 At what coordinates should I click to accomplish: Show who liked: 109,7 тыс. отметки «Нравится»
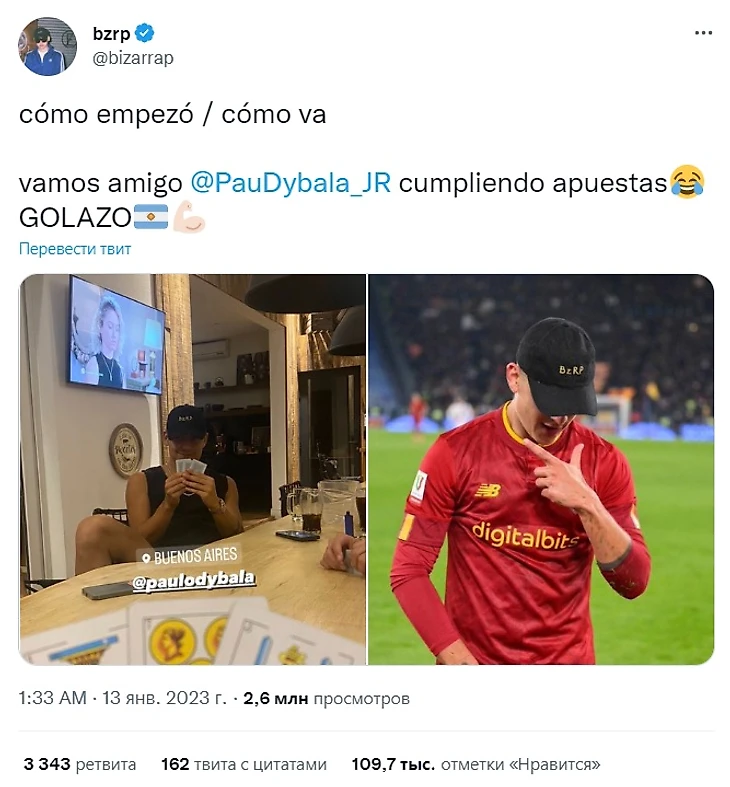click(x=476, y=765)
